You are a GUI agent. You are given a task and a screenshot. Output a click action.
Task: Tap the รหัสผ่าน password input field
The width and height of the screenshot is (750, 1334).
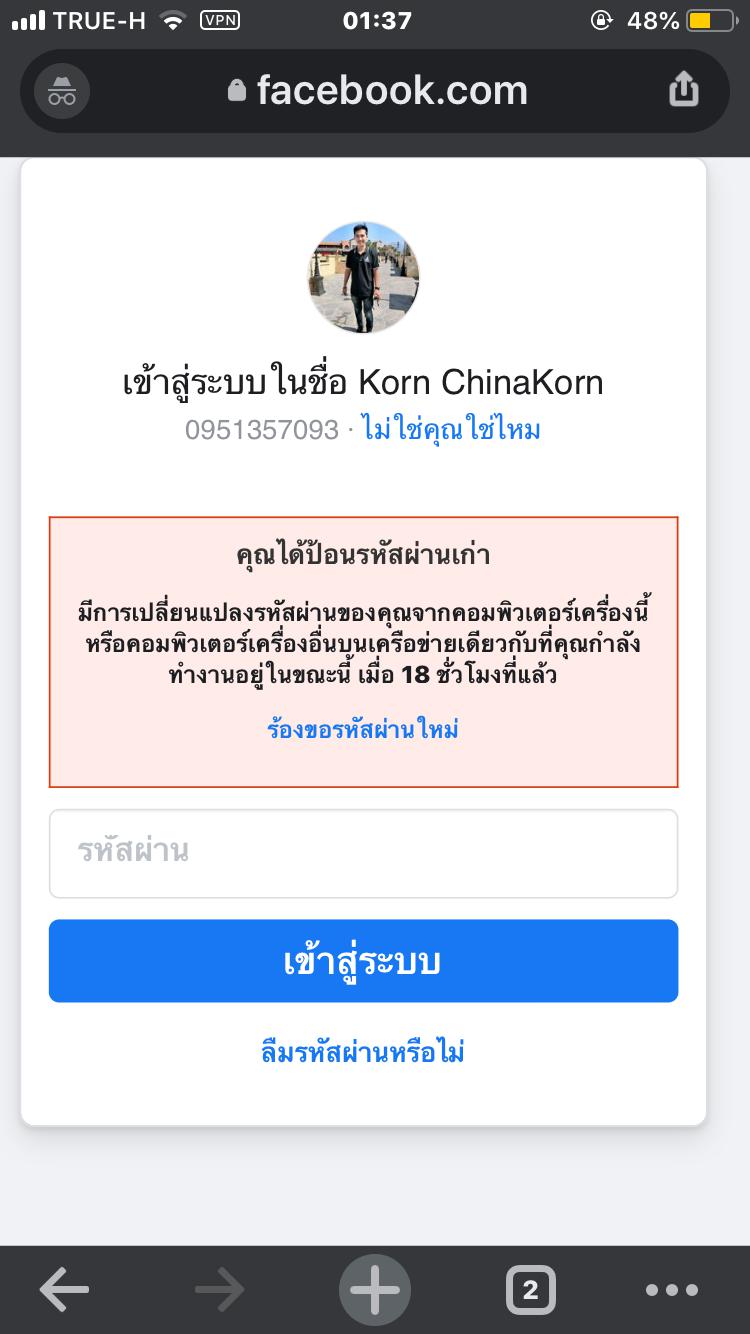pos(363,853)
